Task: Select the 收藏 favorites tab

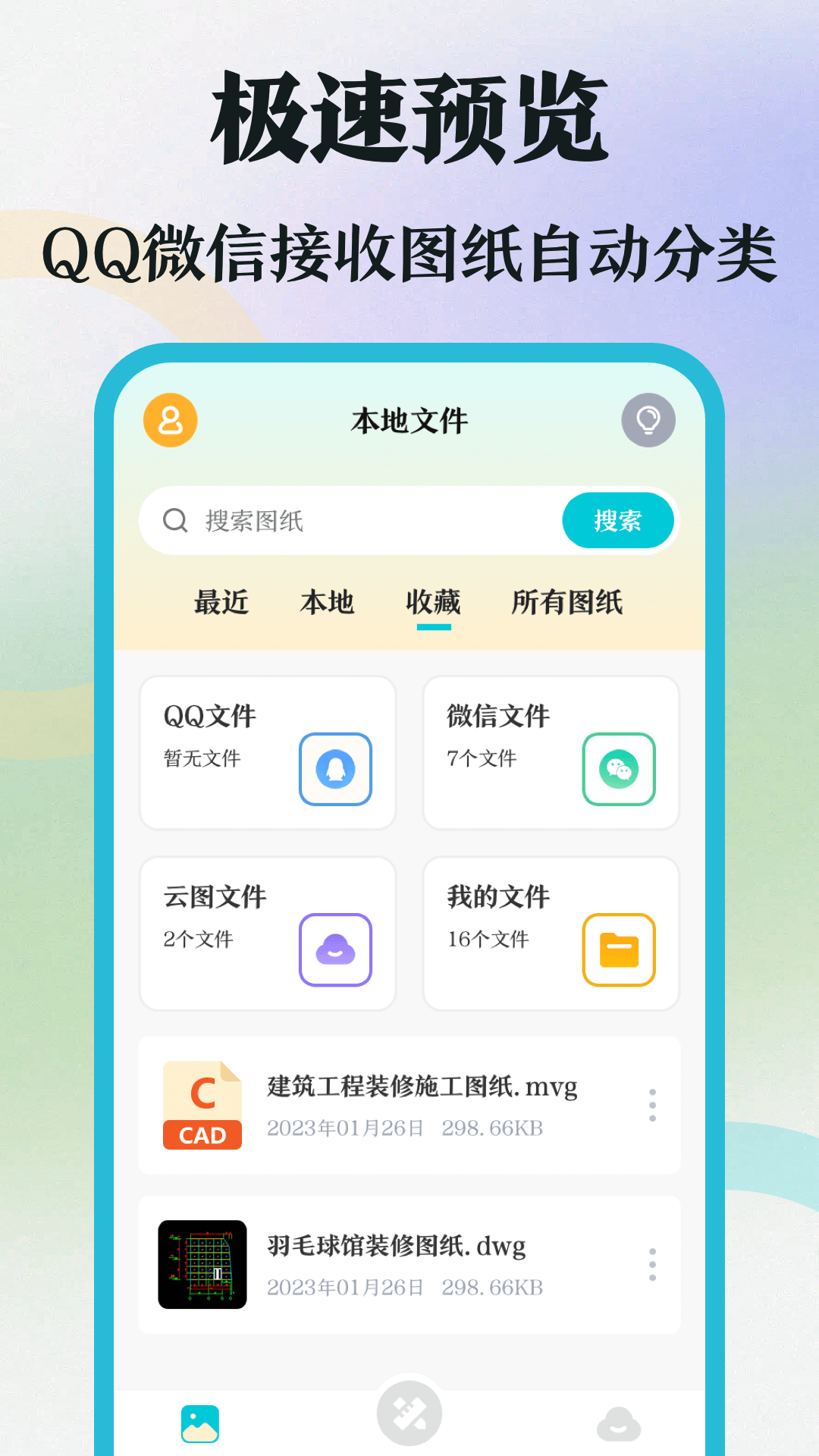Action: coord(433,603)
